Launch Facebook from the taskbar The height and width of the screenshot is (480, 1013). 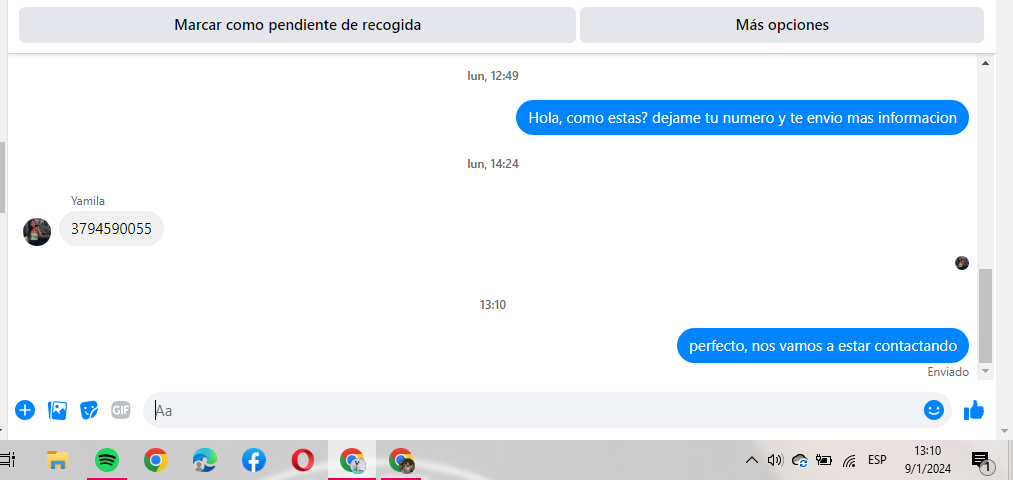click(254, 460)
